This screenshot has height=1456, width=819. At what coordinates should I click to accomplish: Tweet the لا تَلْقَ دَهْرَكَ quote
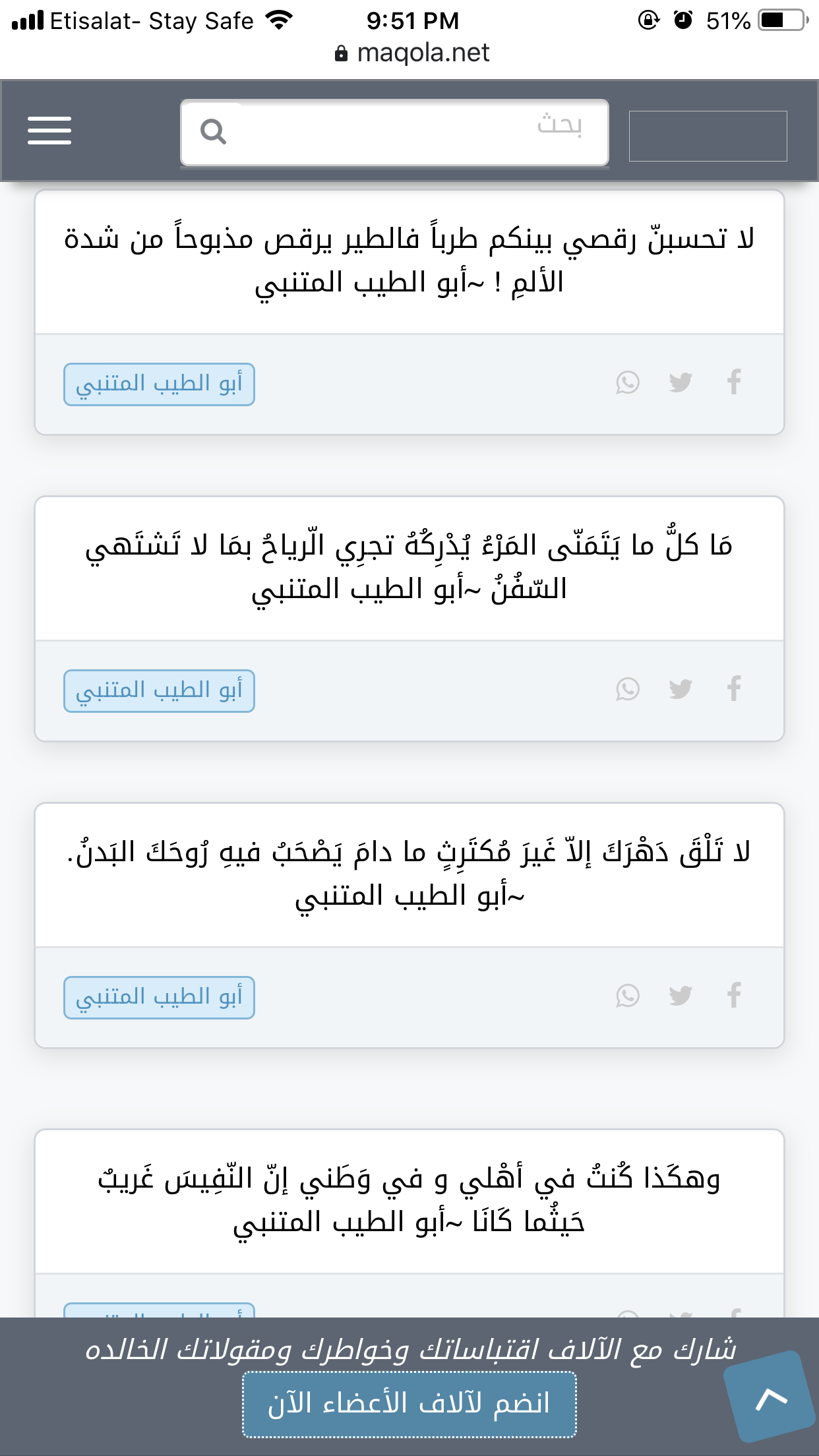point(681,995)
